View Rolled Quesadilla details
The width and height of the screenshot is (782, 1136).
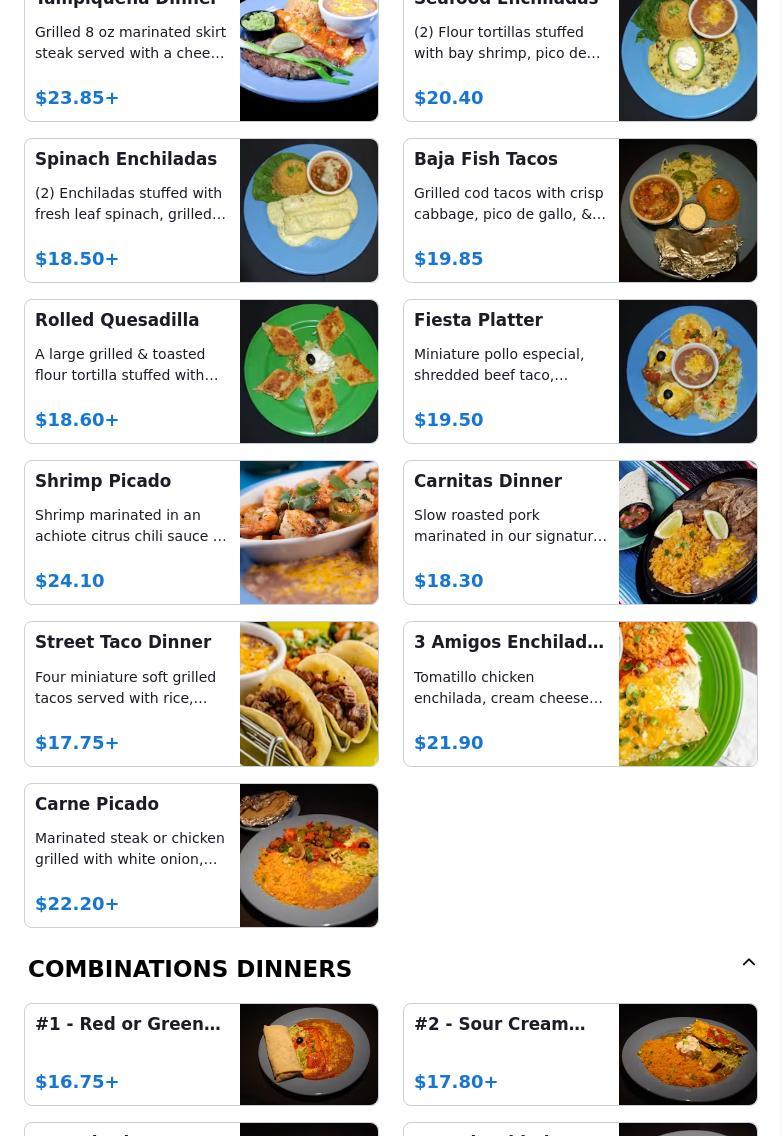click(x=201, y=371)
